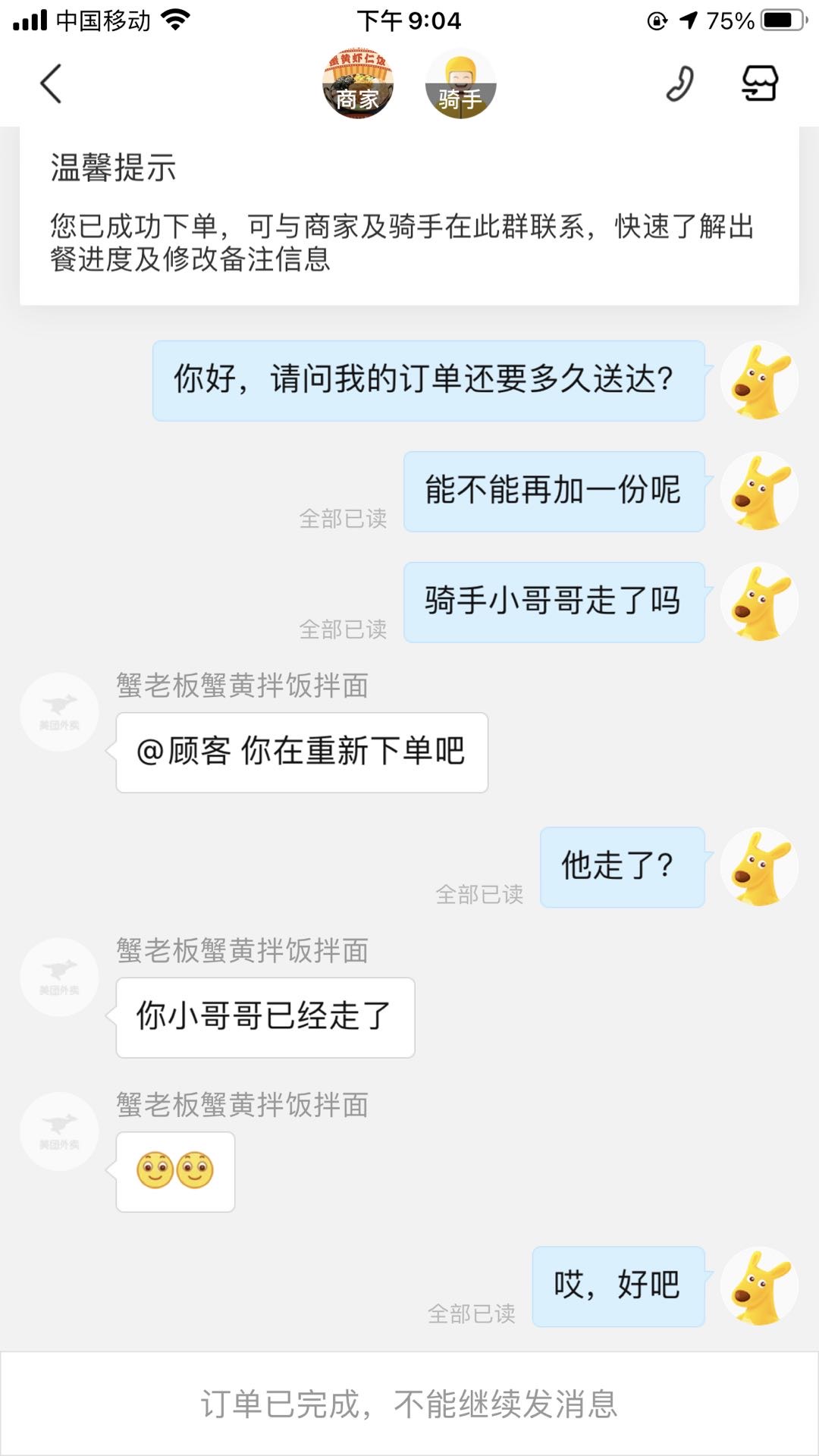Tap the disabled input bar 订单已完成
Image resolution: width=819 pixels, height=1456 pixels.
click(x=409, y=1407)
